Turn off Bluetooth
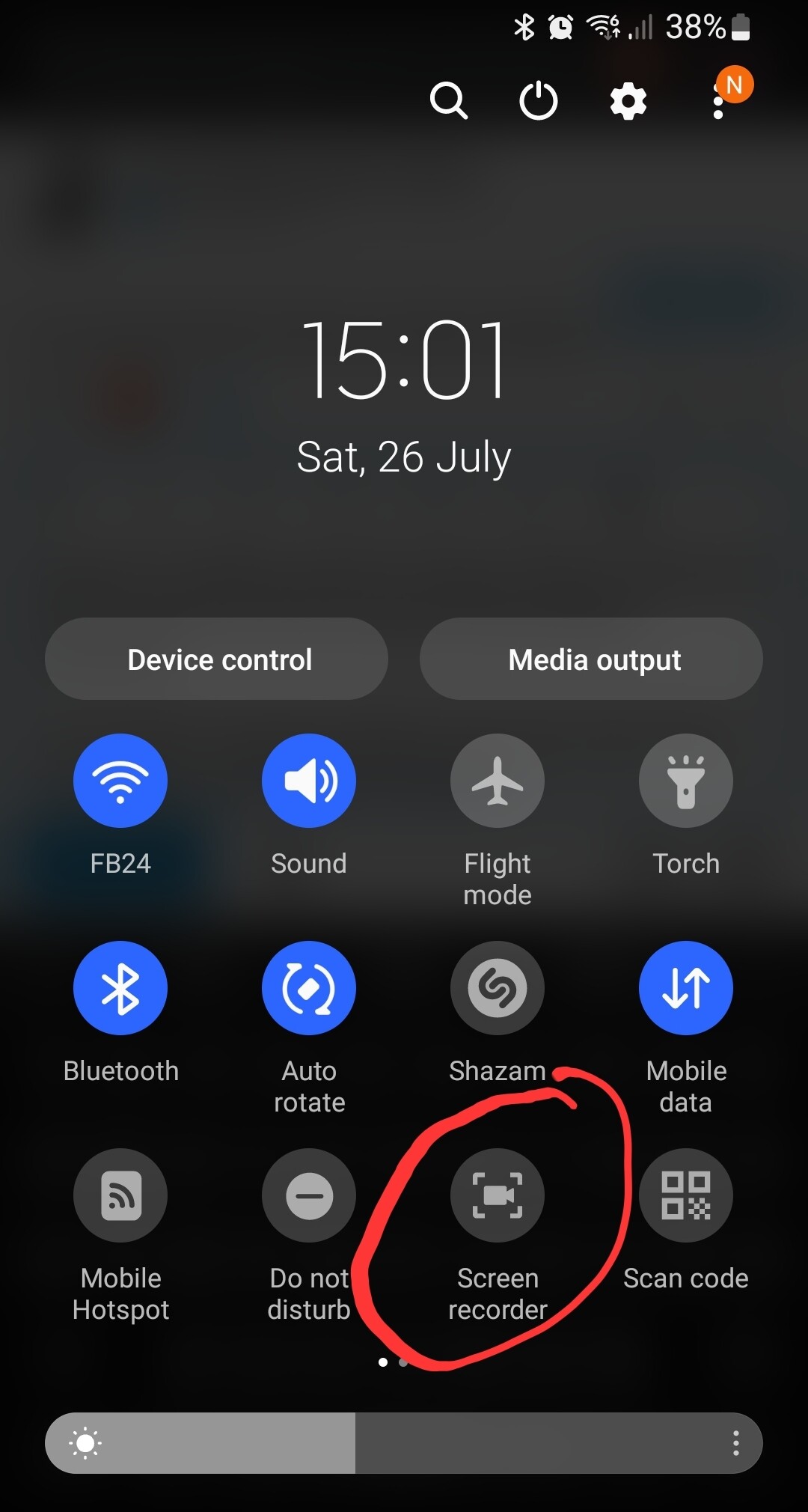 120,988
